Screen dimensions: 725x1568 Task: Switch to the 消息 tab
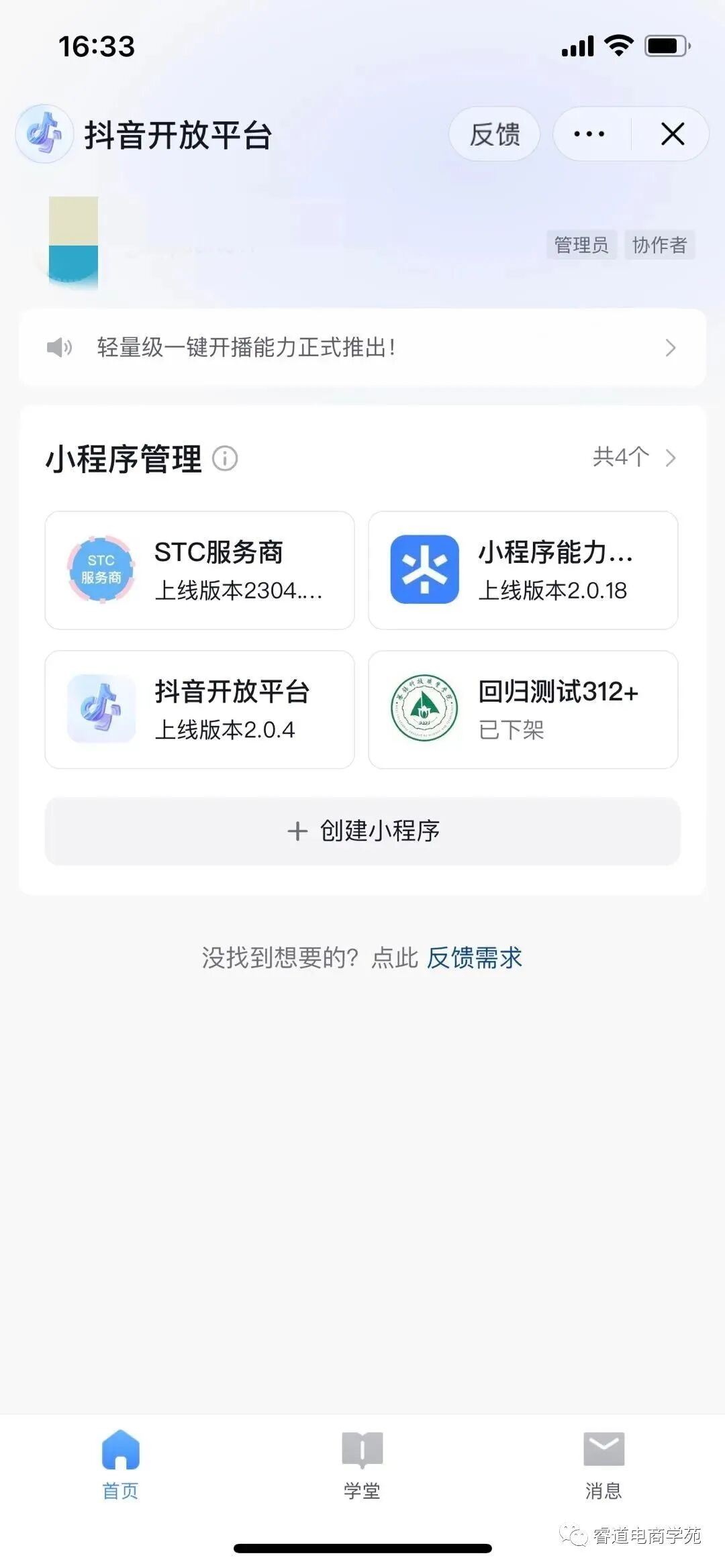click(603, 1465)
